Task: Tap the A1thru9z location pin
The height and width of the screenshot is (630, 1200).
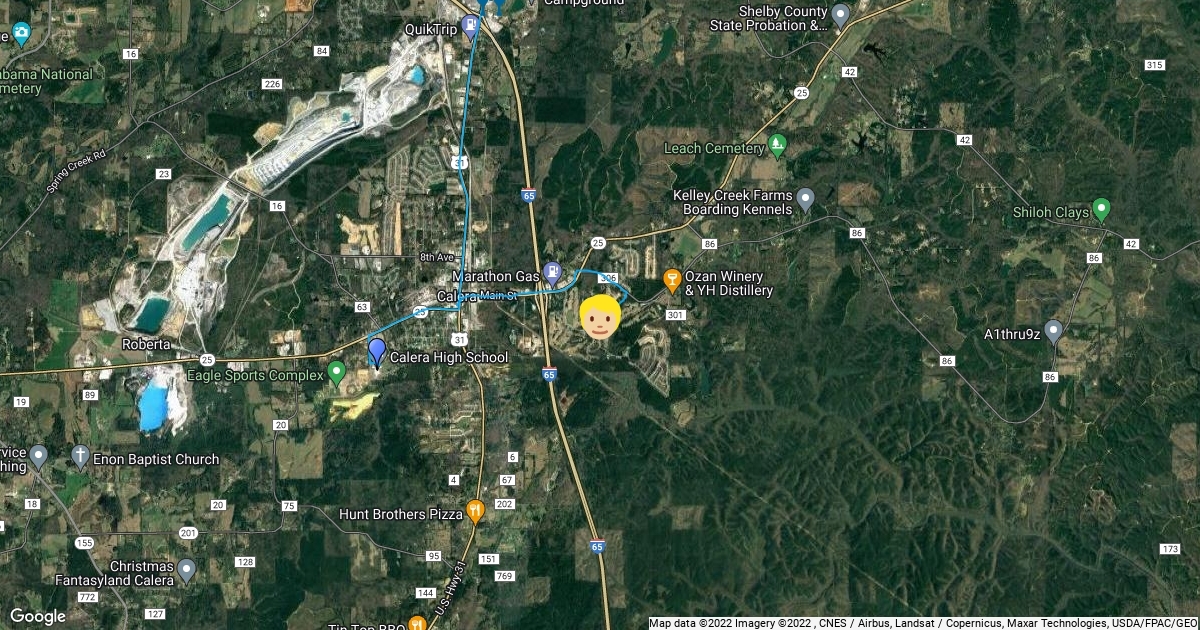Action: click(1053, 332)
